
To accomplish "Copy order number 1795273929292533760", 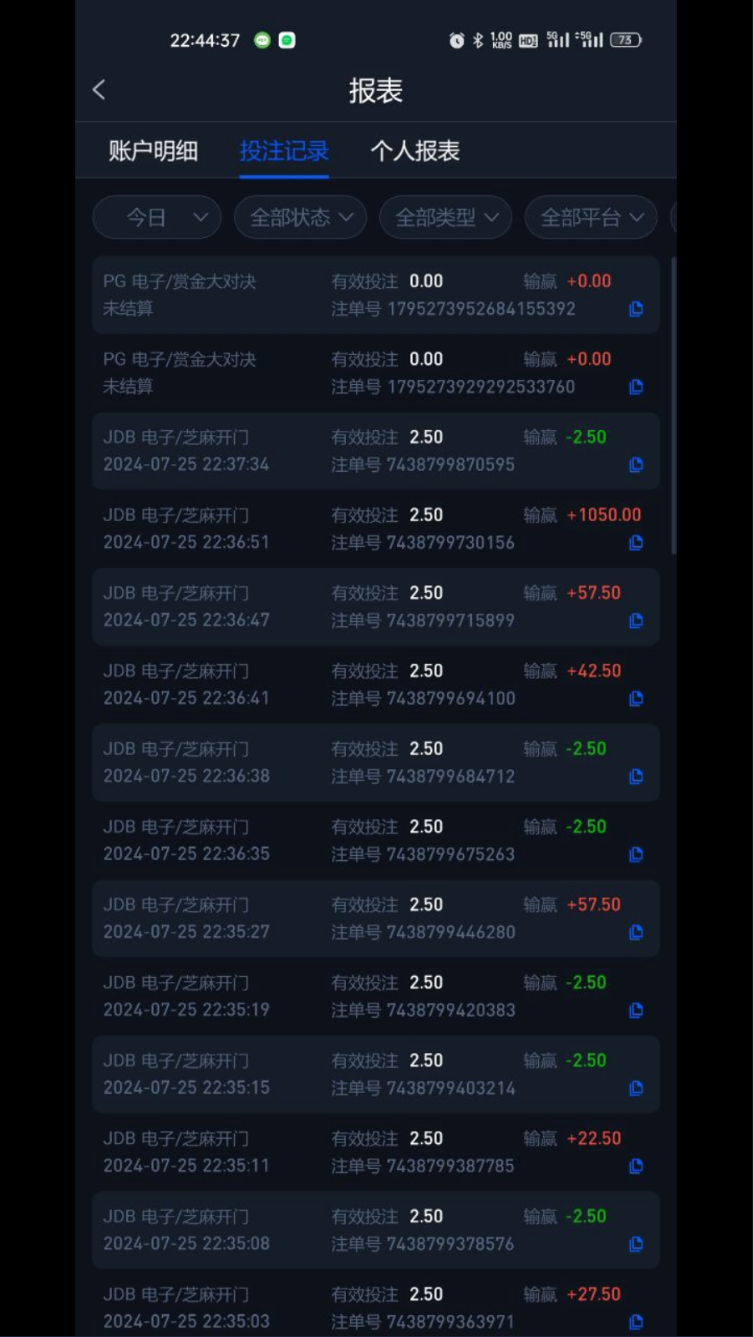I will pos(636,387).
